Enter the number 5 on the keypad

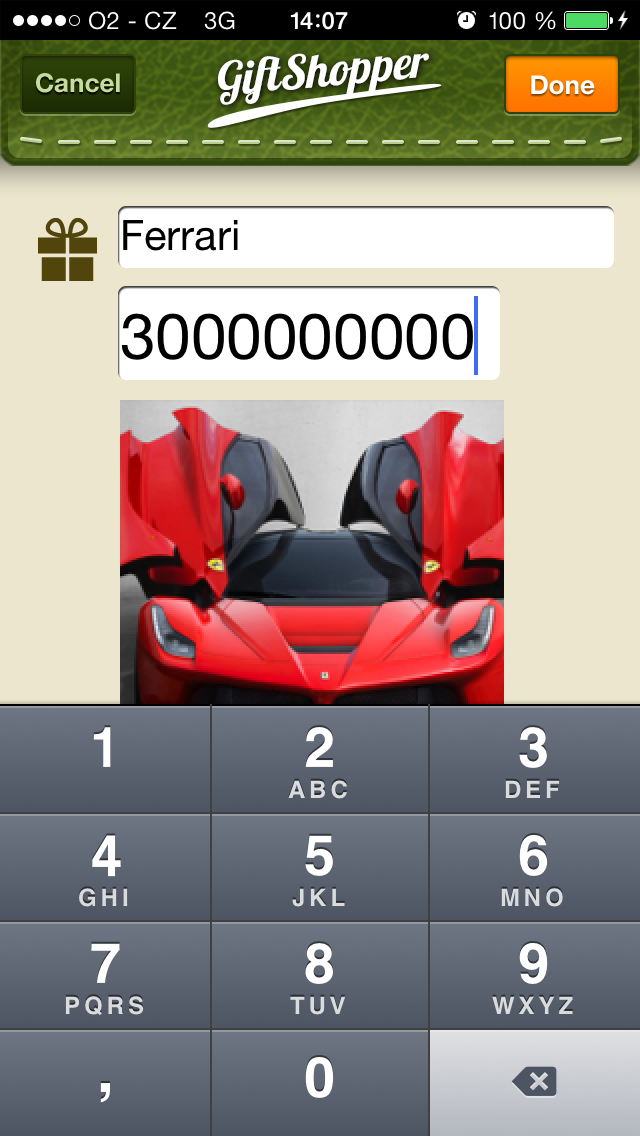[x=319, y=868]
